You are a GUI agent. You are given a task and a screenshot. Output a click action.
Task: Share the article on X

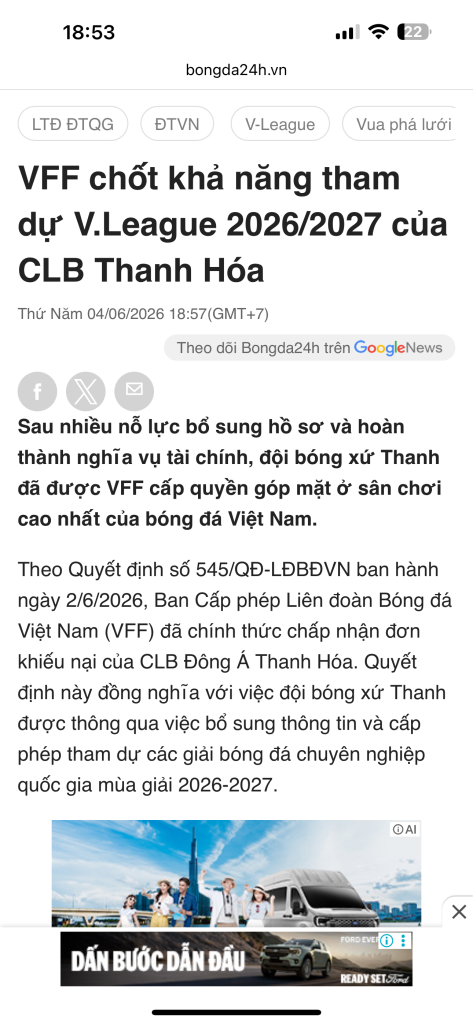86,391
